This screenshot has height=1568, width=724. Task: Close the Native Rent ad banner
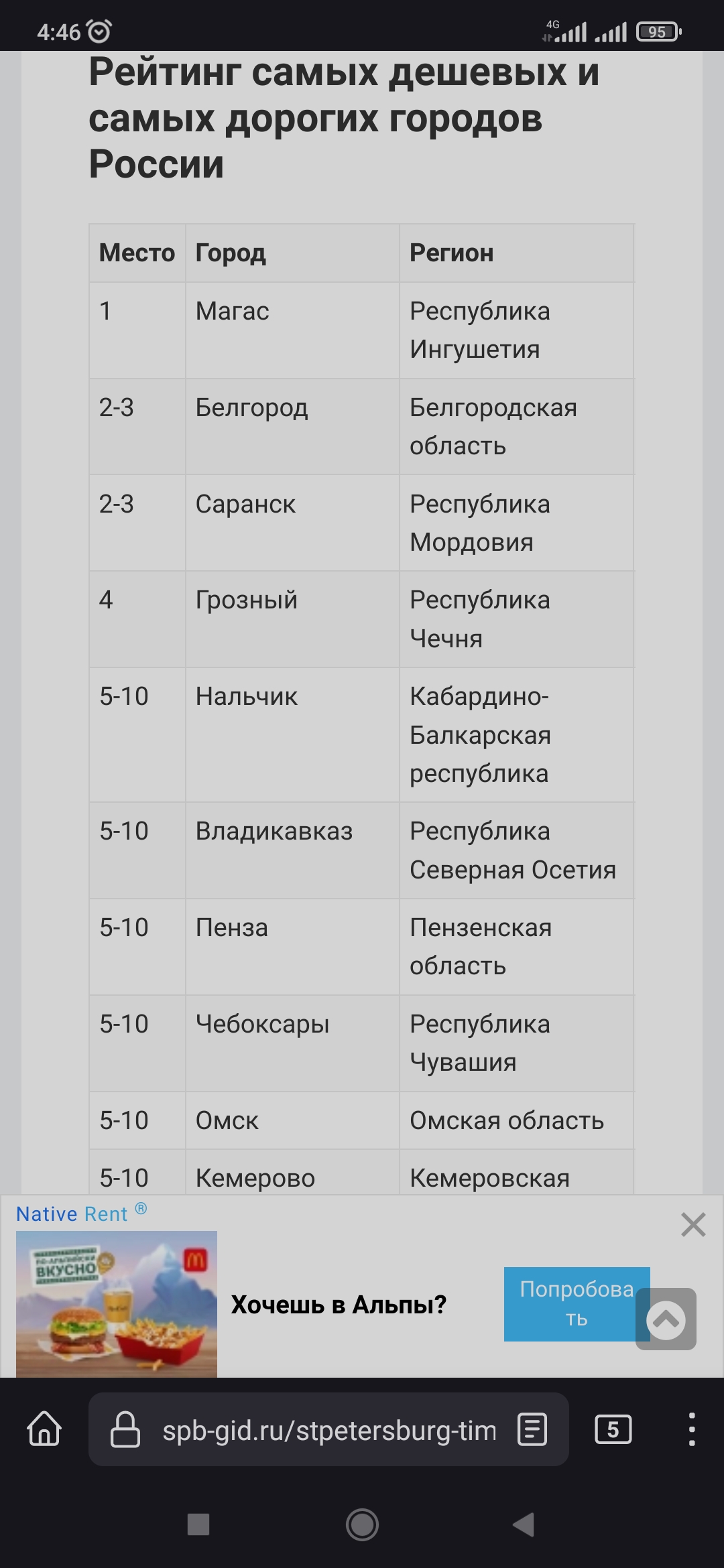point(692,1224)
